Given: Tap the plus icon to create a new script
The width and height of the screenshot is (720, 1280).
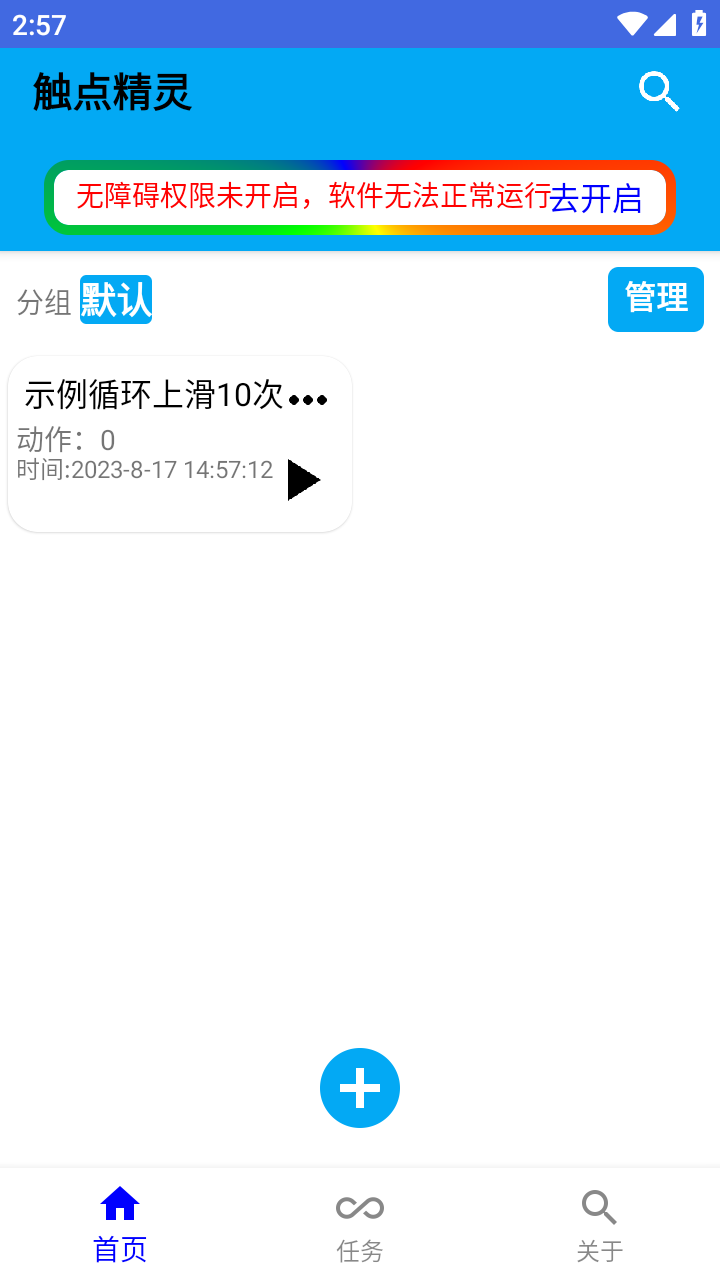Looking at the screenshot, I should [360, 1088].
